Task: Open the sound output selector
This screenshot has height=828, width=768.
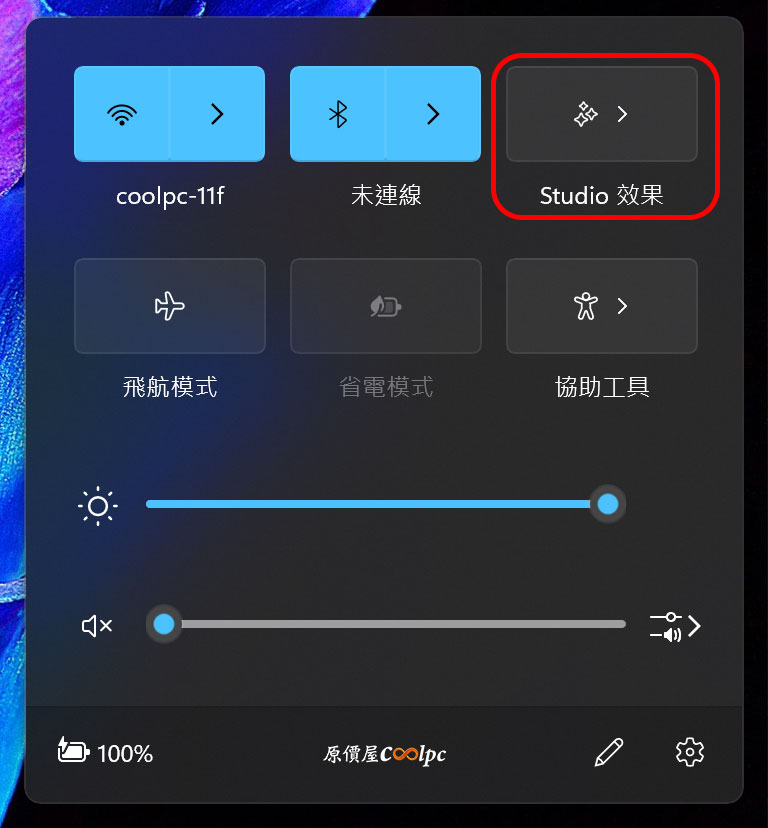Action: (x=676, y=626)
